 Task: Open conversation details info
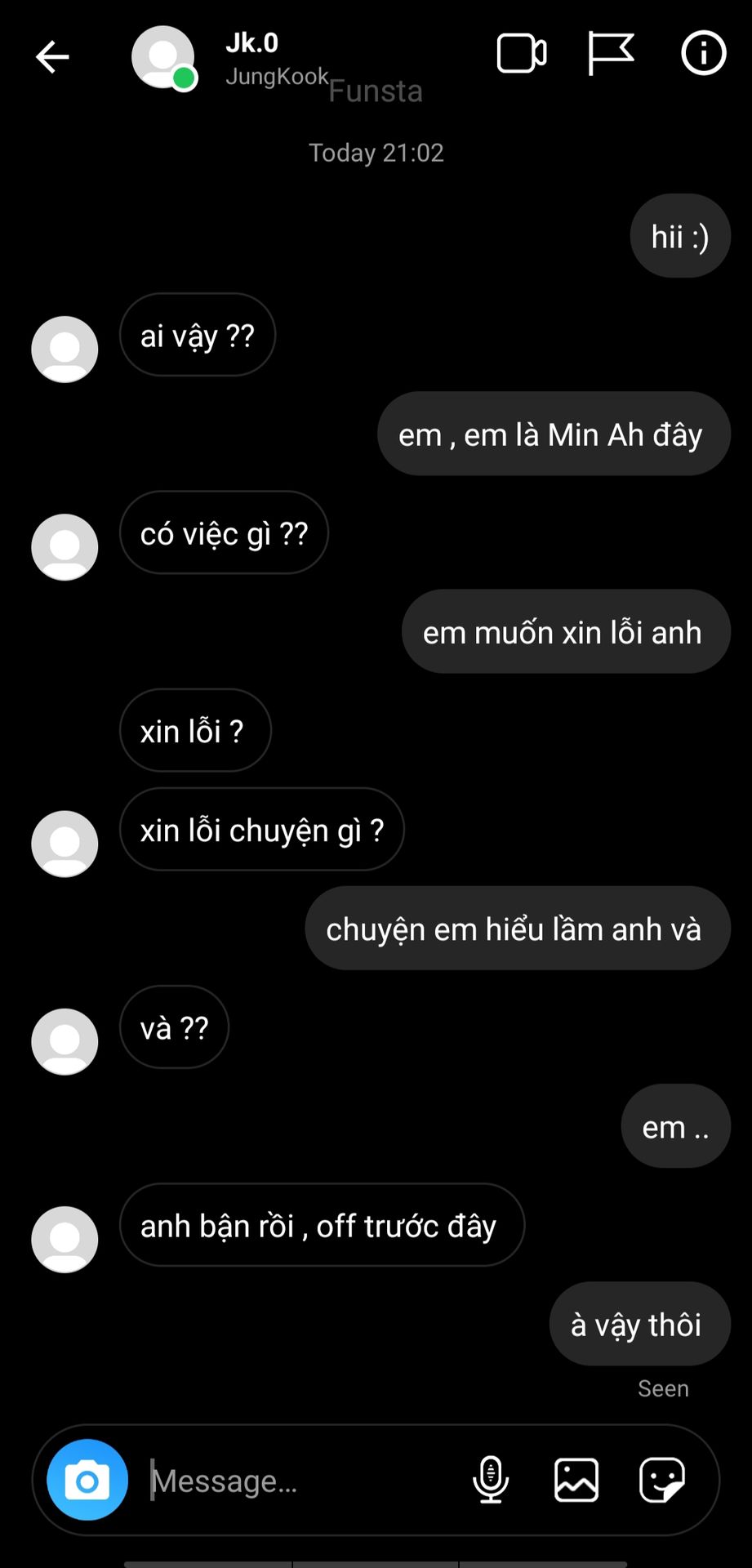[x=703, y=54]
